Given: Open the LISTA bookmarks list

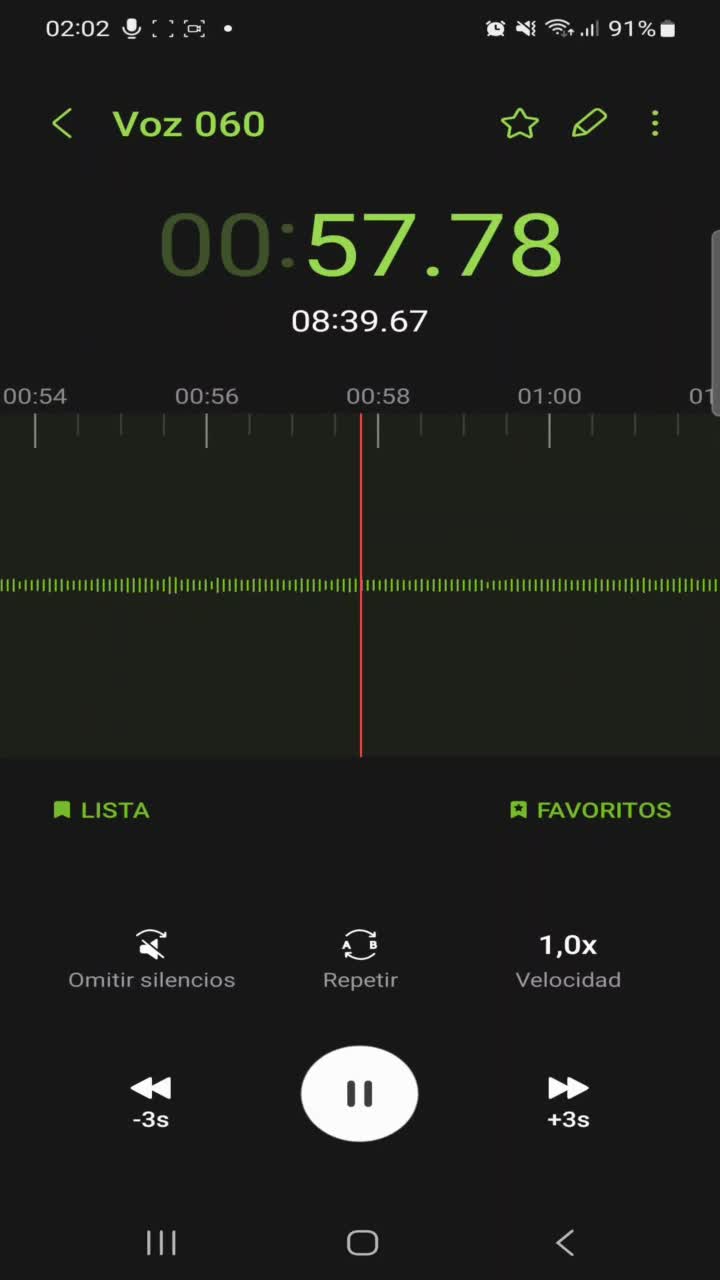Looking at the screenshot, I should click(x=101, y=810).
